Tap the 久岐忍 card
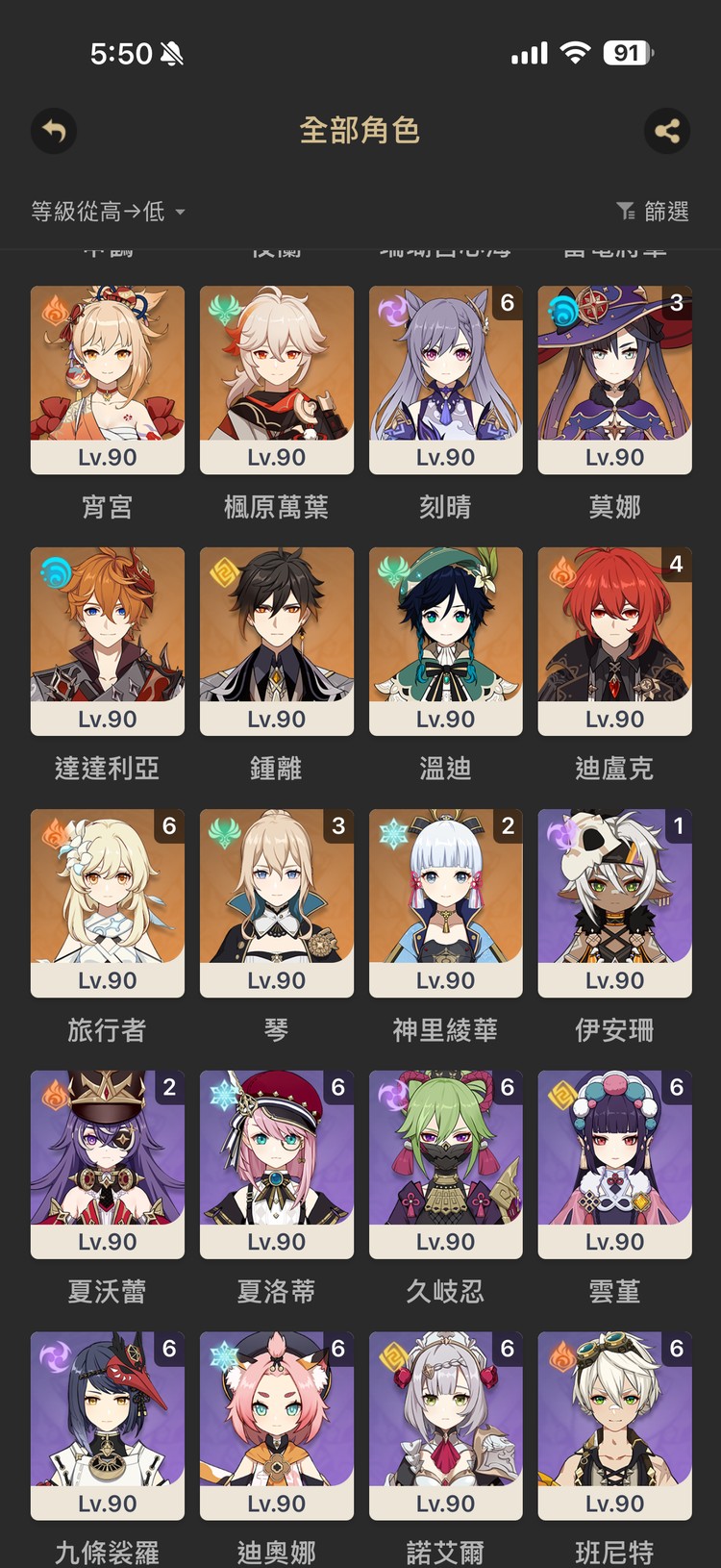721x1568 pixels. [445, 1164]
